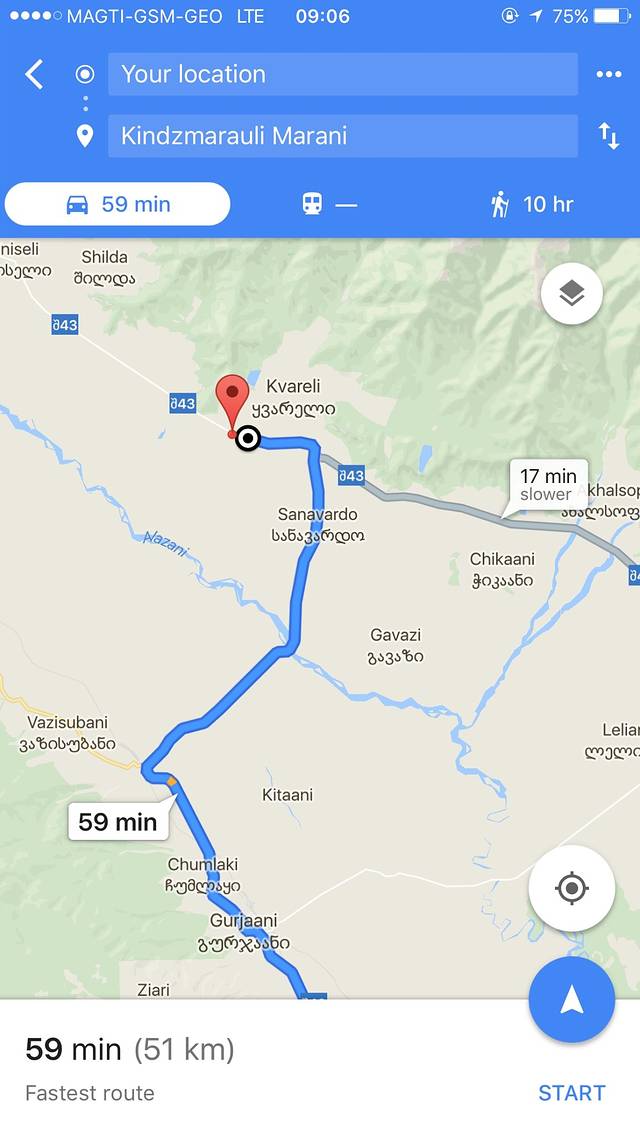Open the map layers selector
640x1137 pixels.
[571, 294]
